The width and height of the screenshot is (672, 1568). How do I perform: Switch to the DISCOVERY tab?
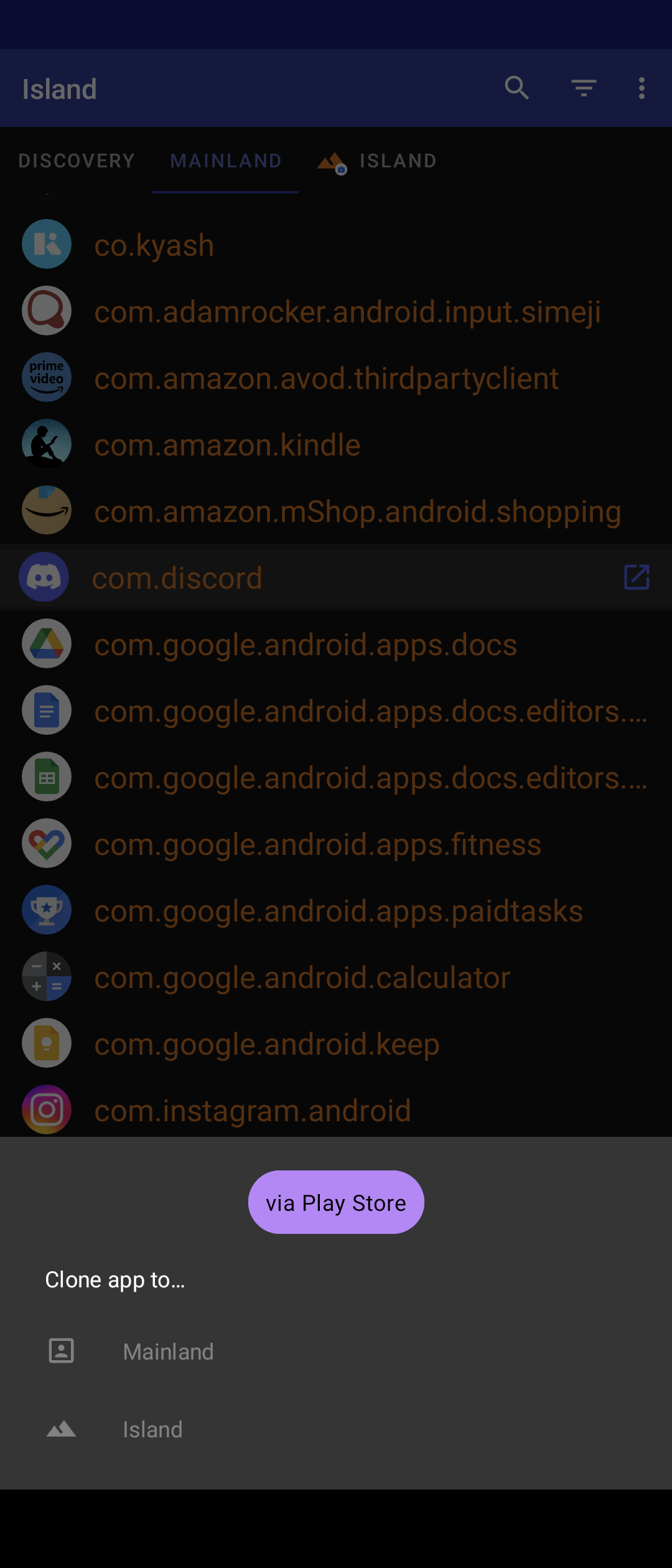[x=77, y=161]
